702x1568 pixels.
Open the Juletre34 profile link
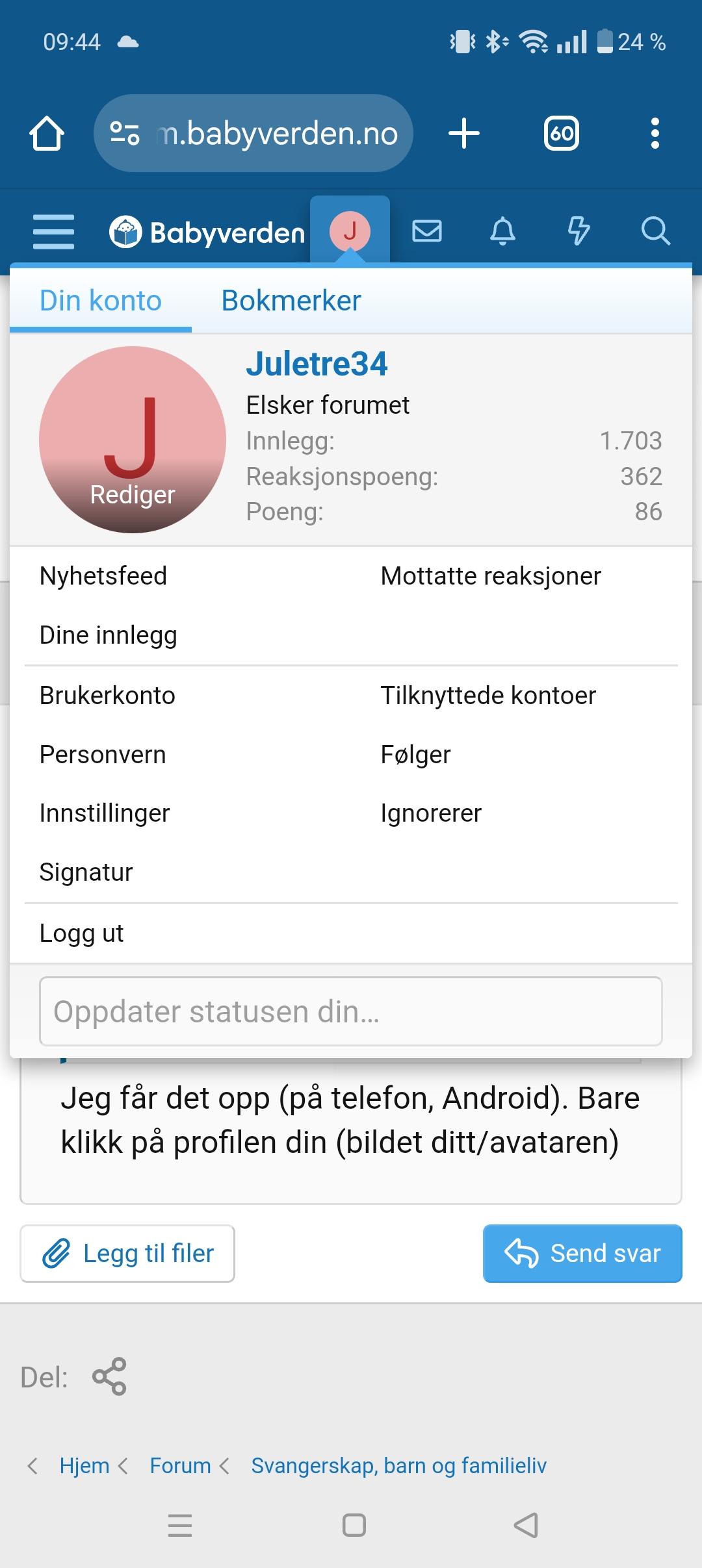tap(317, 364)
